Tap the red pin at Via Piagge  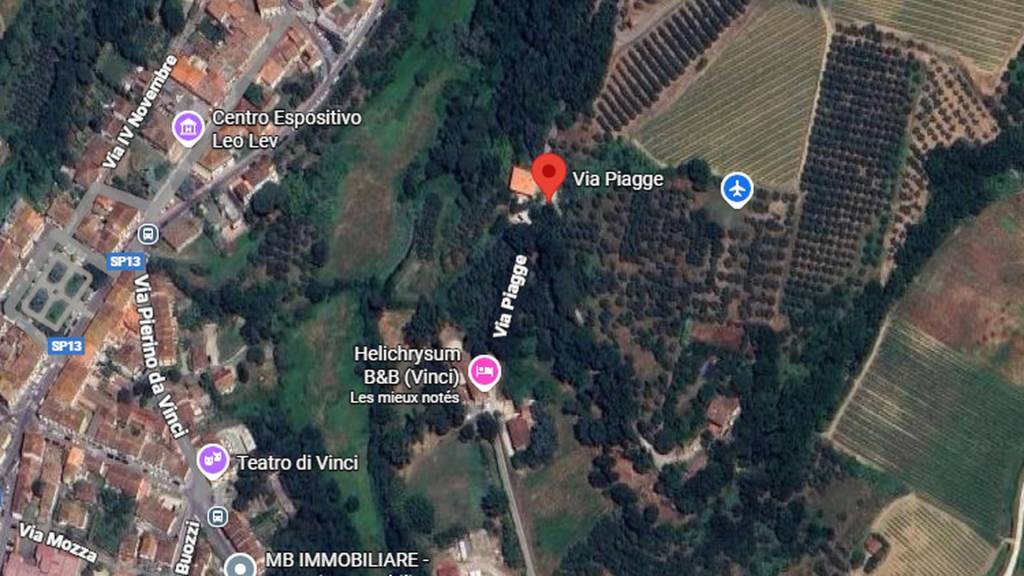(x=548, y=175)
